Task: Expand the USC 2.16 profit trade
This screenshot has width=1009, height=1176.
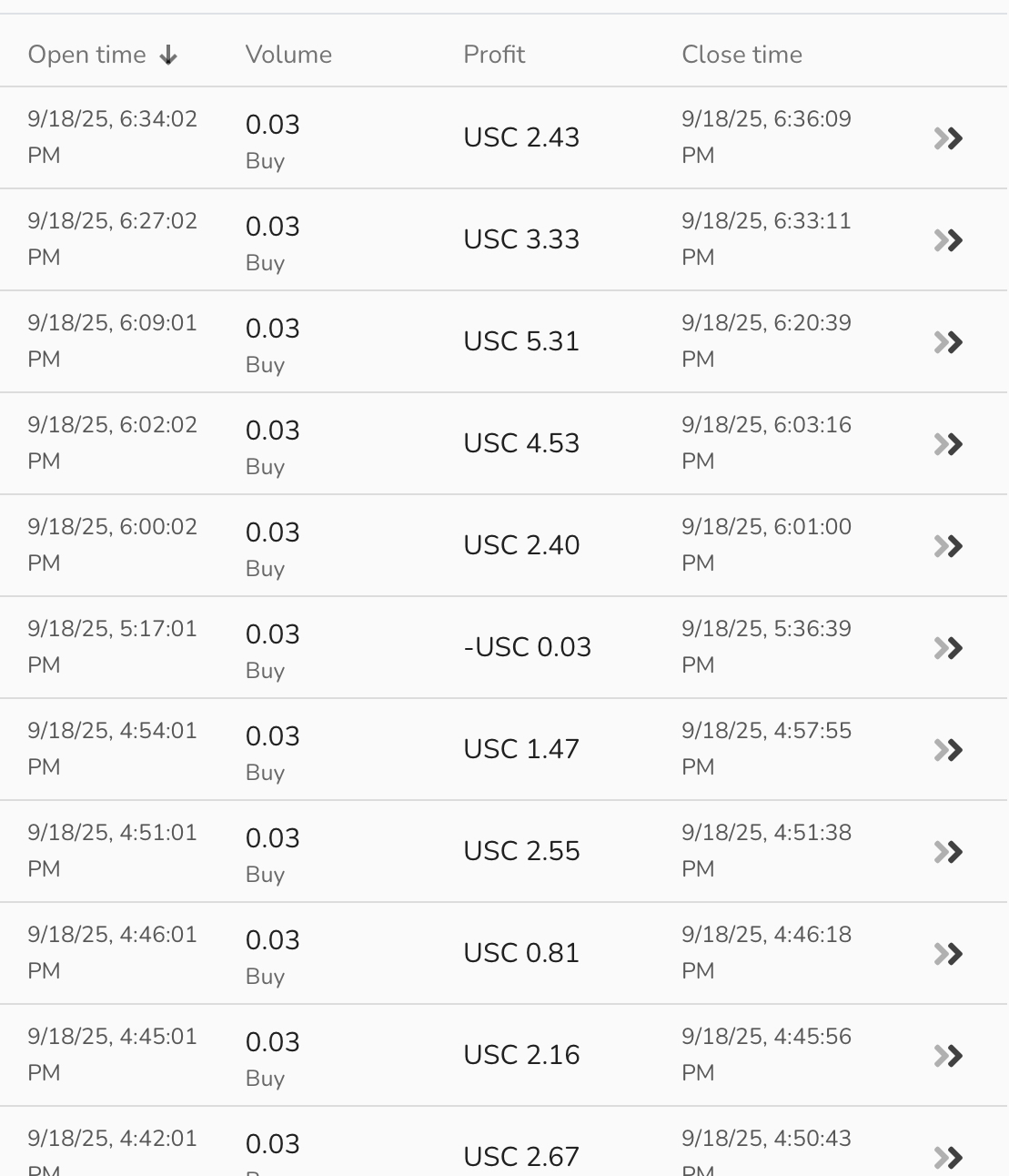Action: [x=948, y=1056]
